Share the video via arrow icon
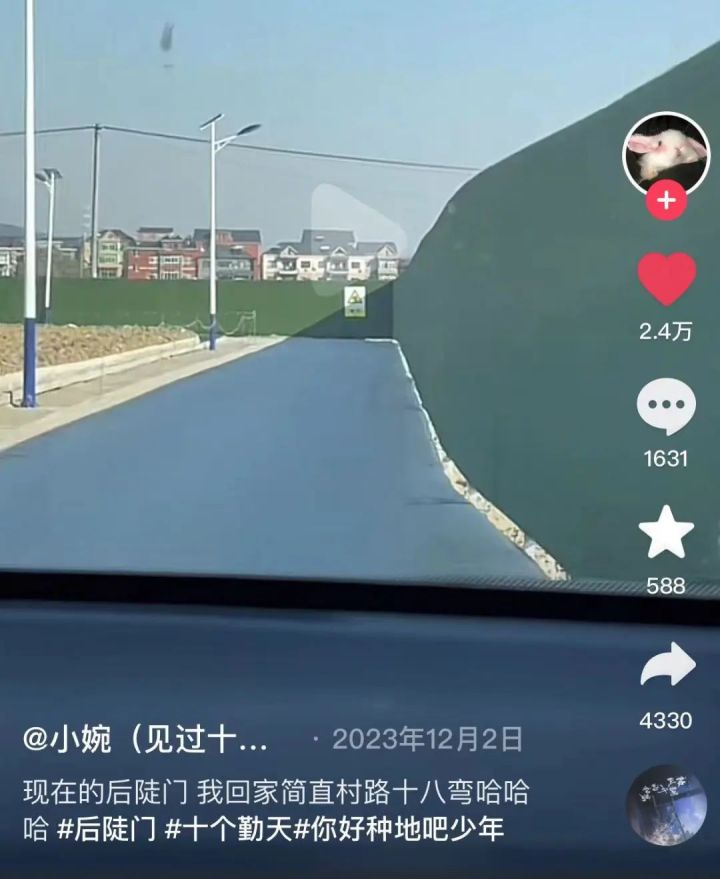This screenshot has height=879, width=720. coord(666,665)
